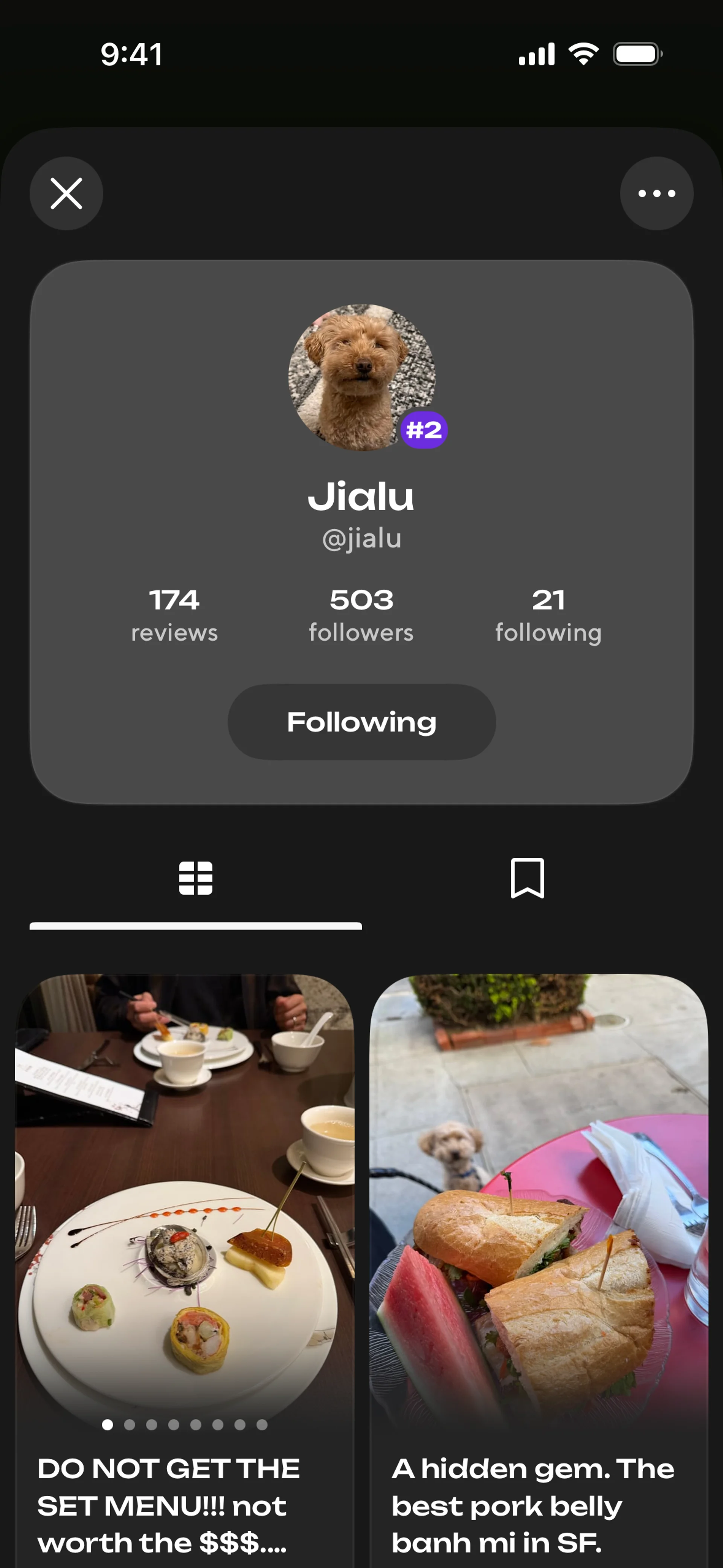The width and height of the screenshot is (723, 1568).
Task: Switch to the reviews grid tab
Action: click(x=195, y=878)
